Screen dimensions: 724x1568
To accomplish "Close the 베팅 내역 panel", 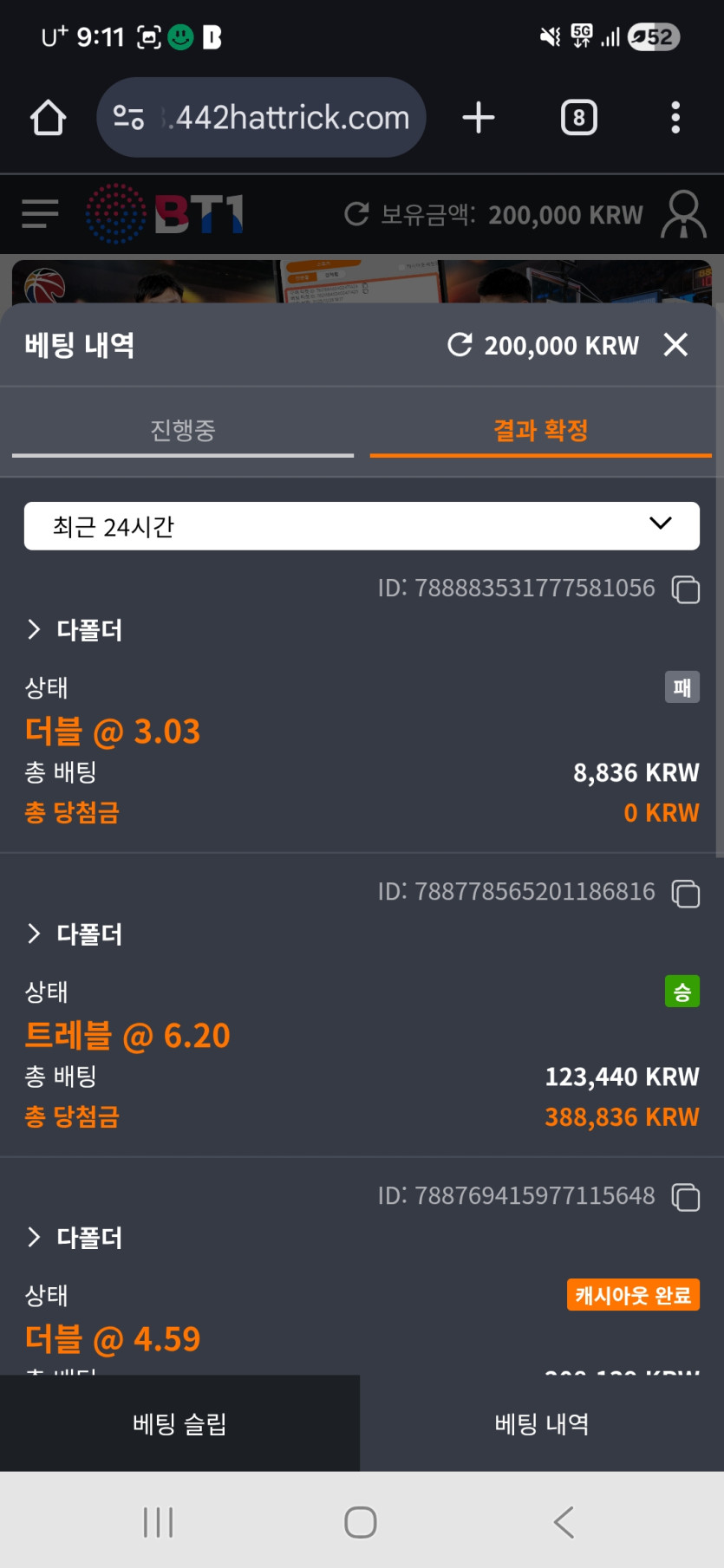I will [675, 345].
